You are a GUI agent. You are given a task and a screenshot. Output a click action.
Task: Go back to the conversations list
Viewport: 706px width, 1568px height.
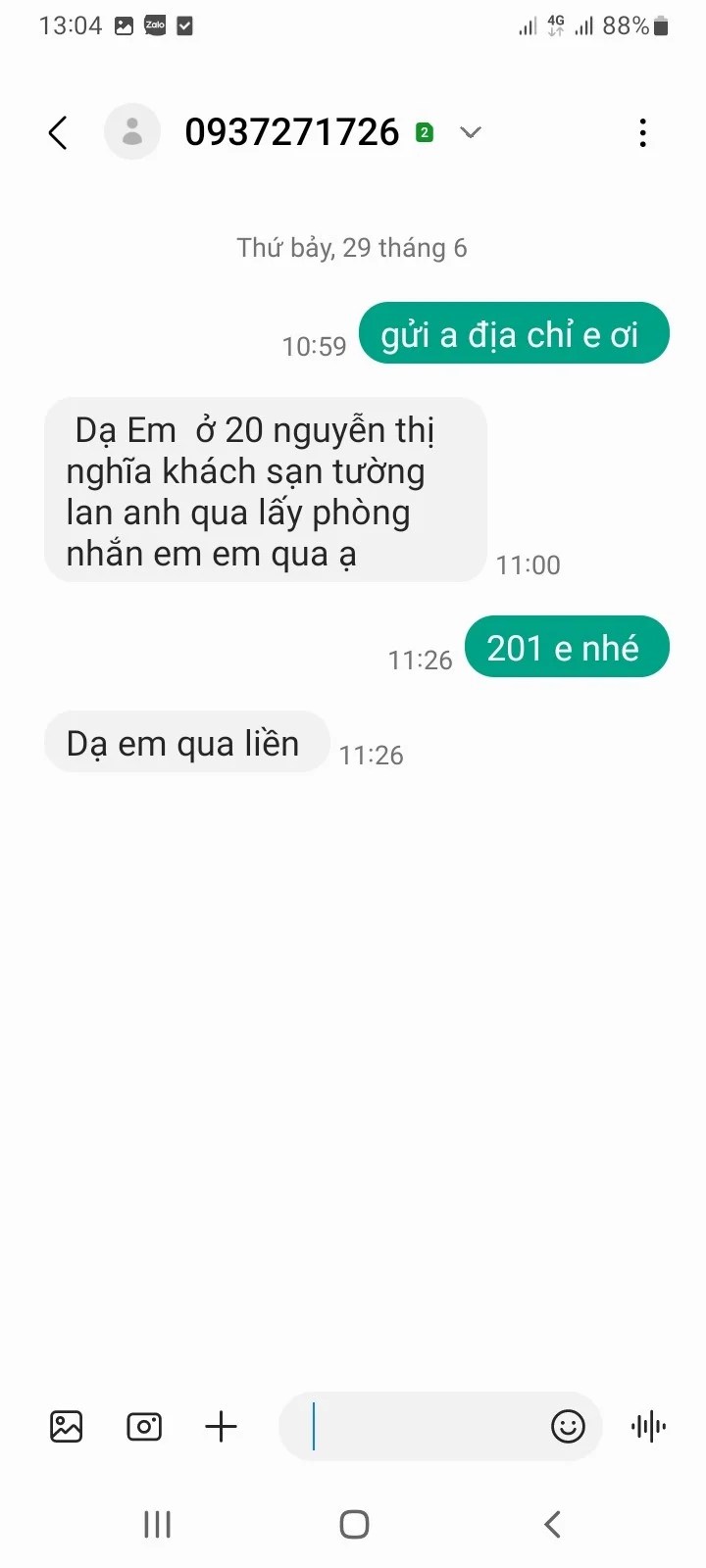58,132
